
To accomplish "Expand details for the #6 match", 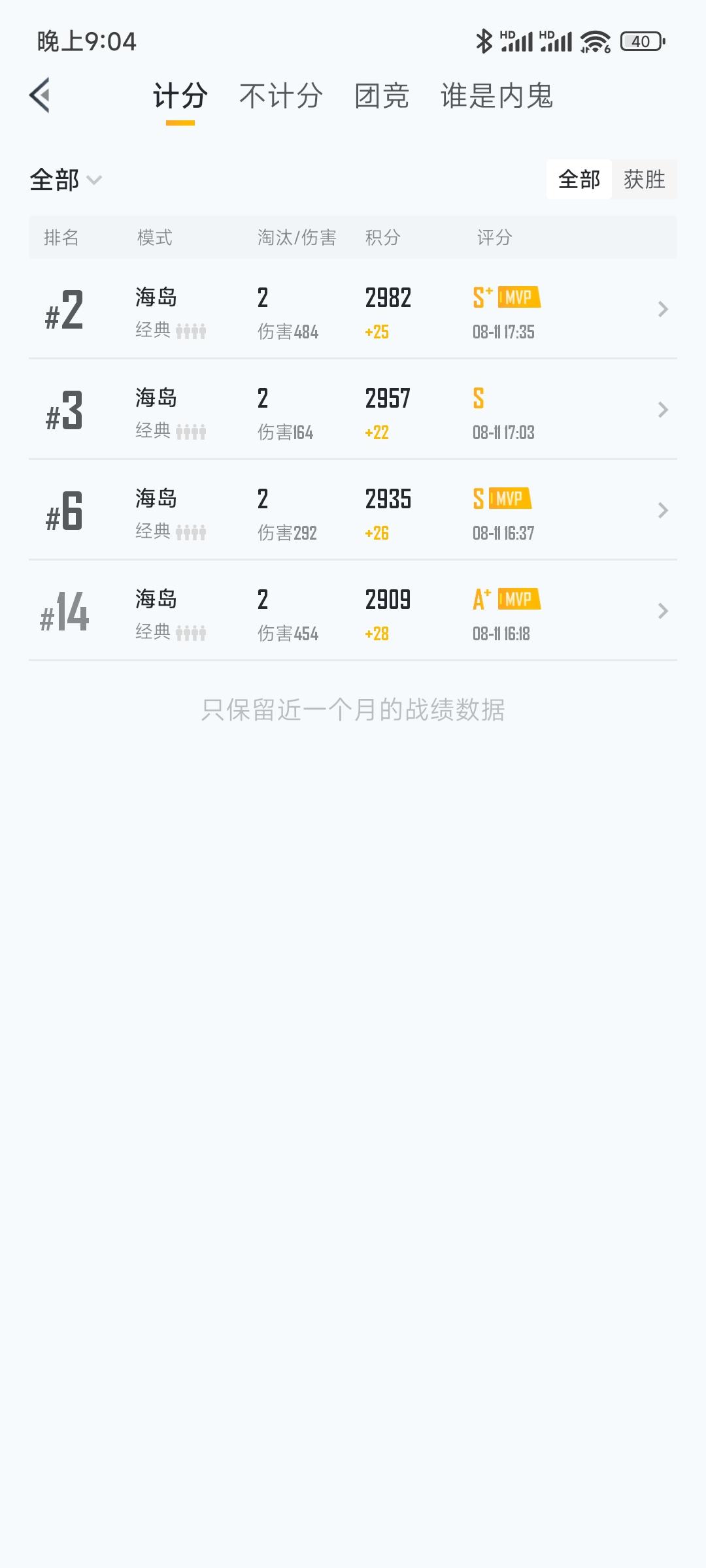I will [x=662, y=510].
